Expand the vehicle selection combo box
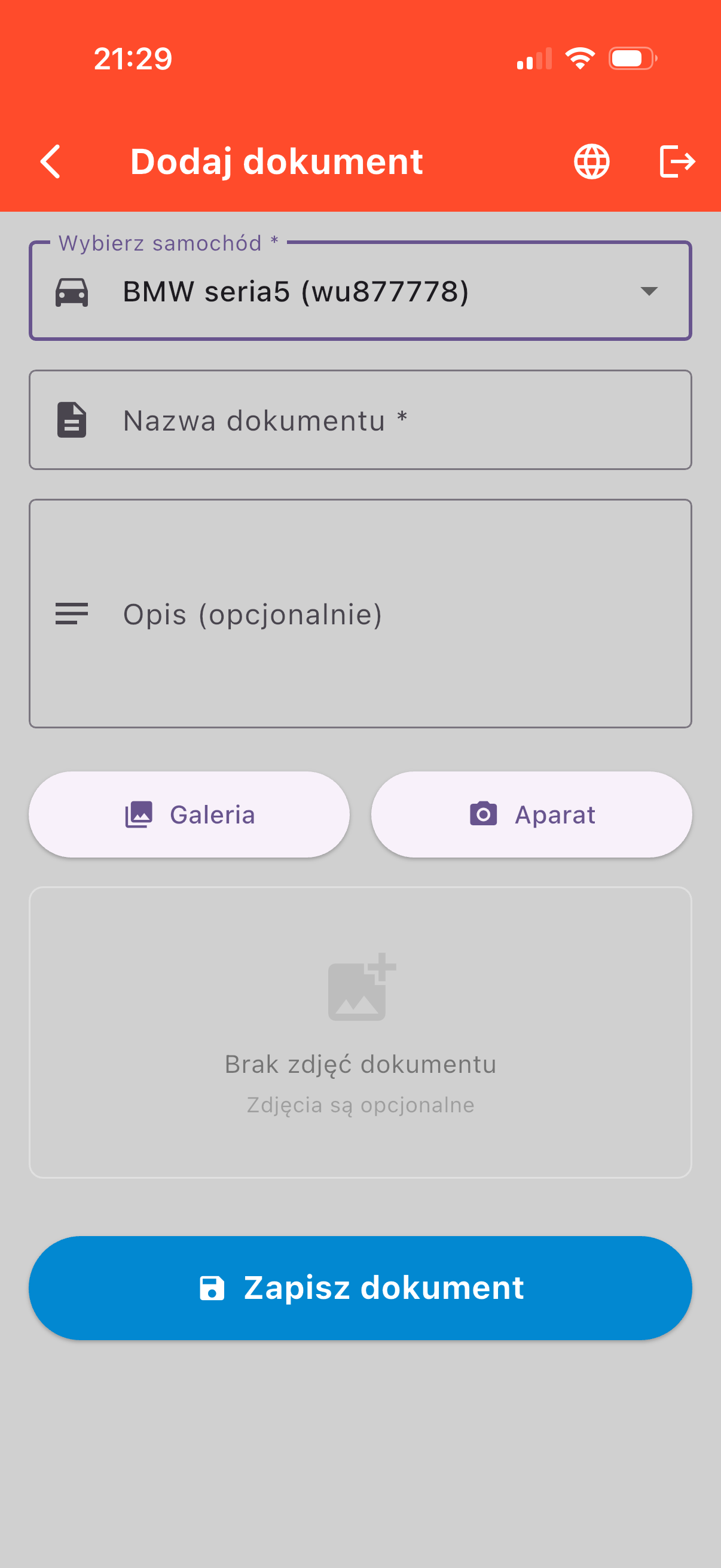The image size is (721, 1568). (360, 292)
